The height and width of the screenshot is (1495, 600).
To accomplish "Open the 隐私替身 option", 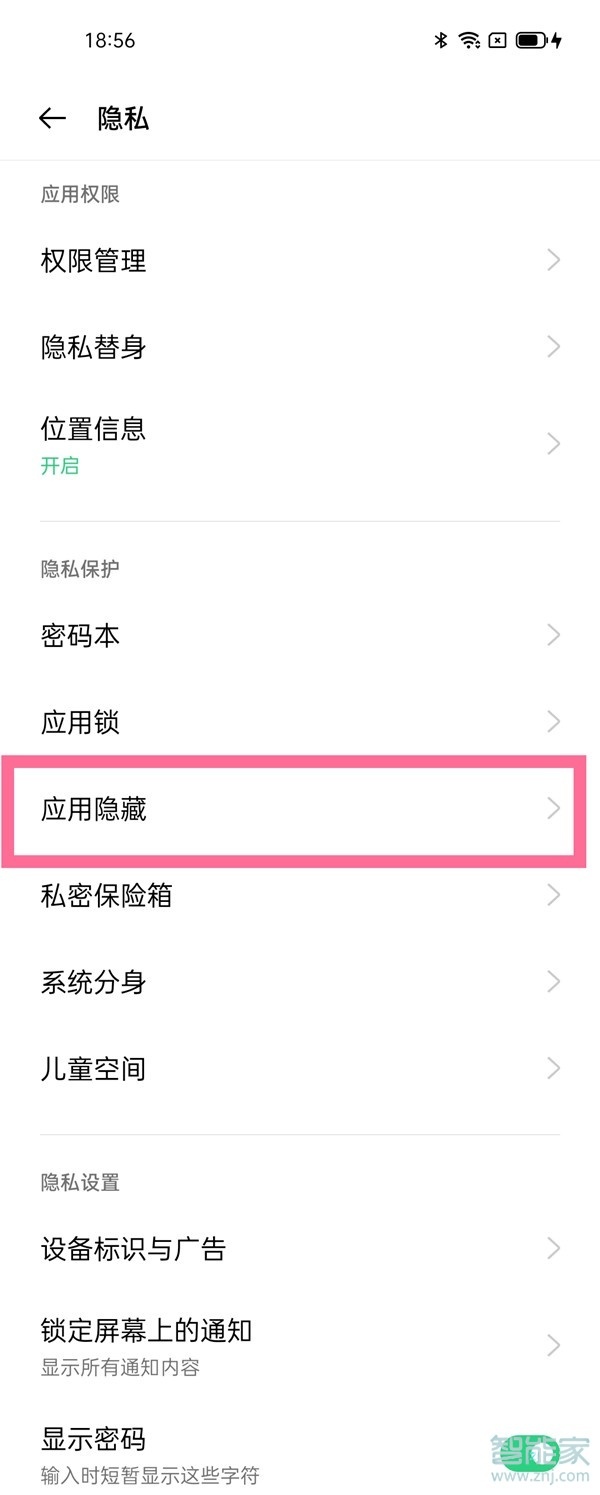I will [300, 347].
